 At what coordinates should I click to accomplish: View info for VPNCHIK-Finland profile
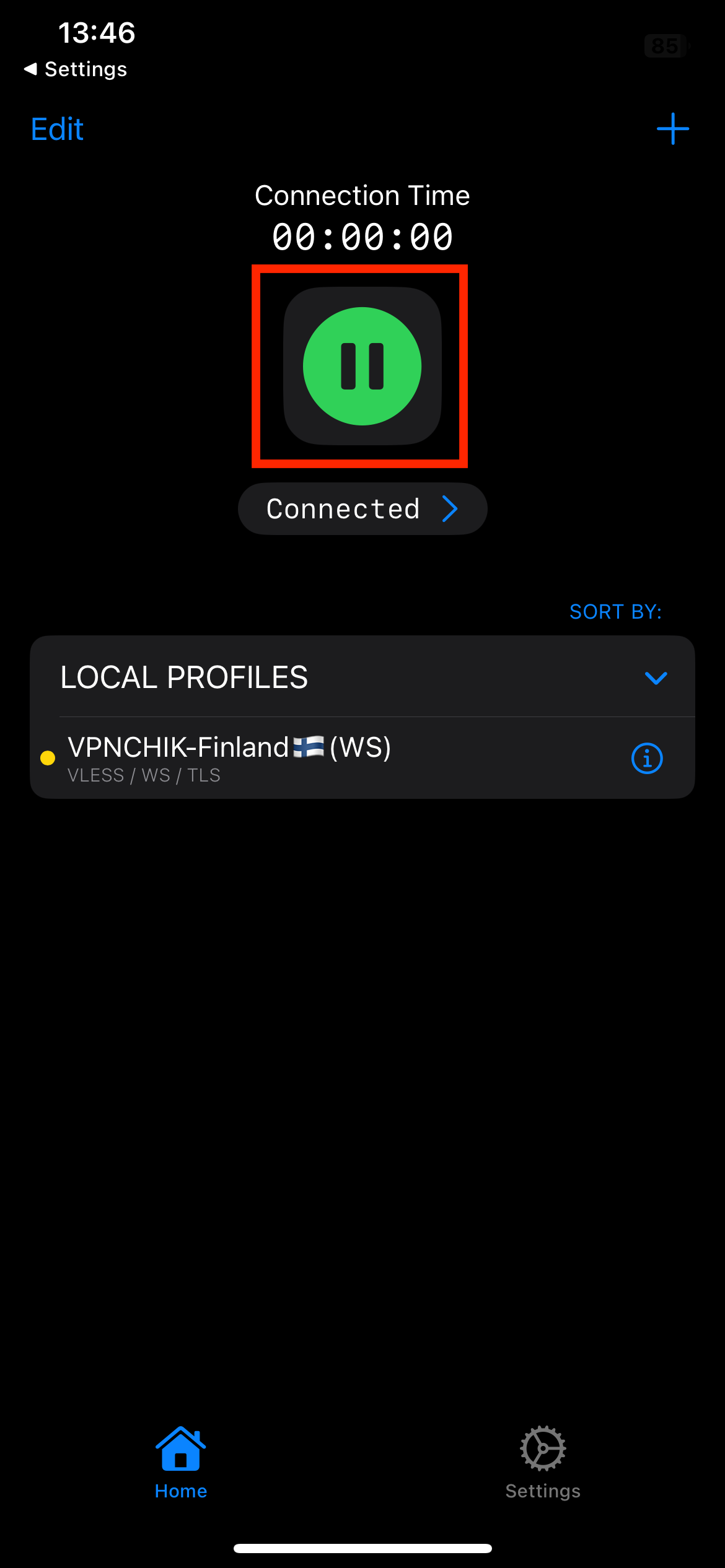tap(647, 758)
